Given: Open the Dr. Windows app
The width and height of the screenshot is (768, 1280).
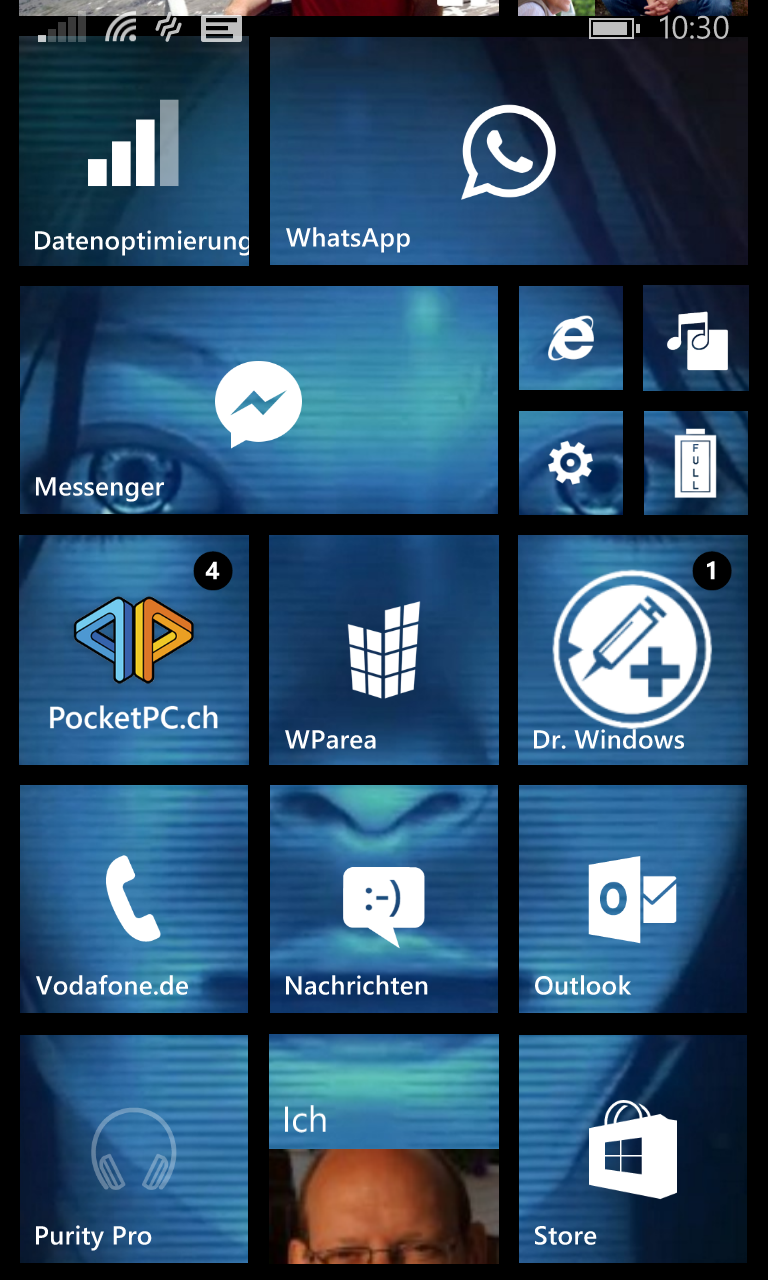Looking at the screenshot, I should pyautogui.click(x=632, y=650).
